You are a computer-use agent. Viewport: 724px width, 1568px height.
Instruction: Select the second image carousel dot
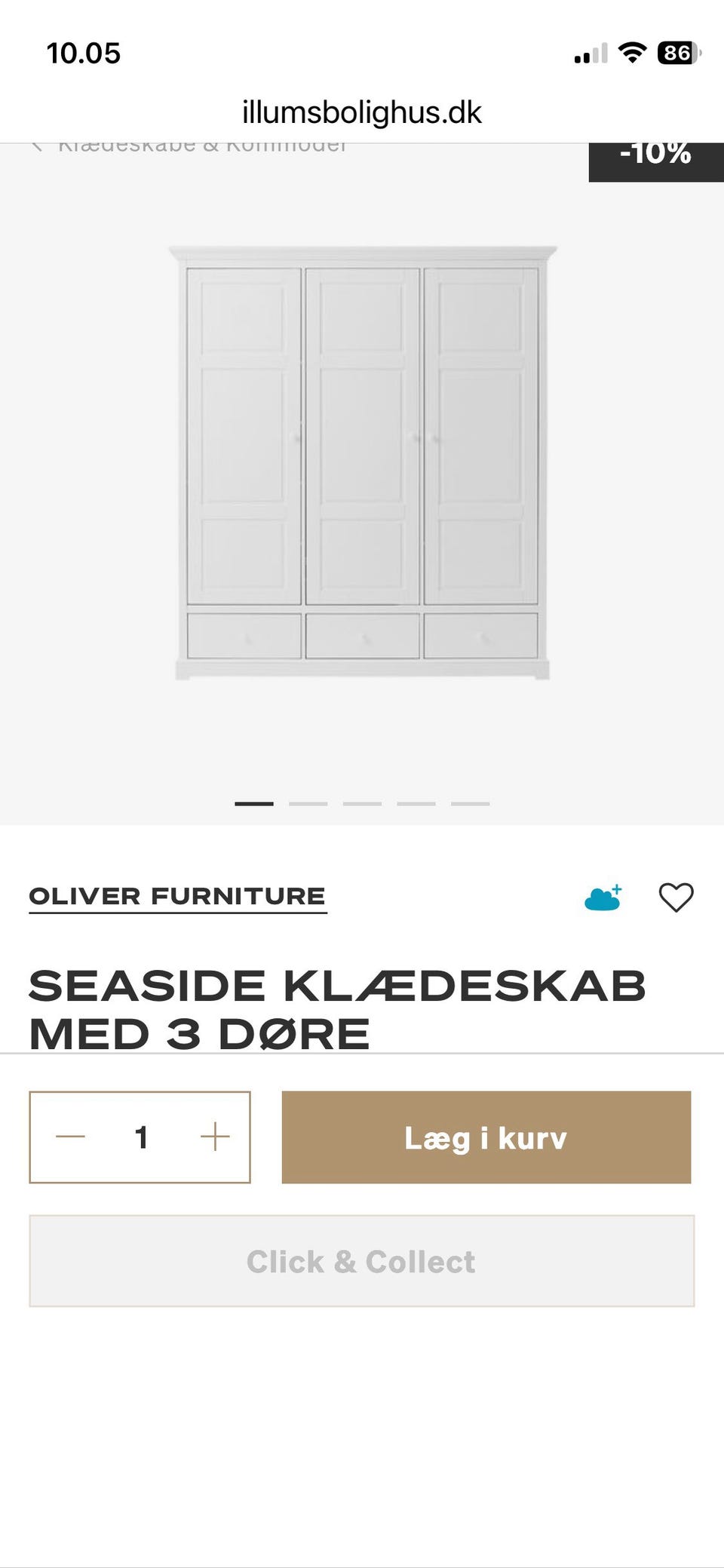point(308,803)
